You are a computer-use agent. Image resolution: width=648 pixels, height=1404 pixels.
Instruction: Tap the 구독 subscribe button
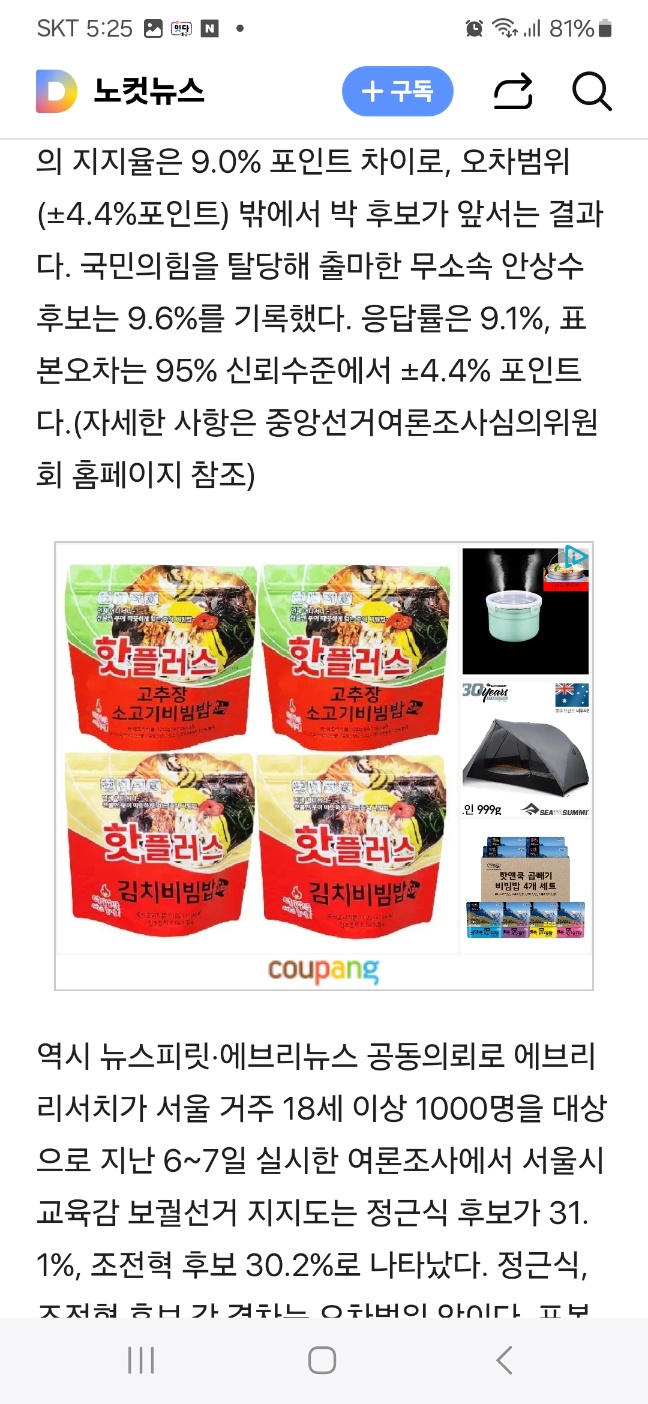pyautogui.click(x=397, y=92)
